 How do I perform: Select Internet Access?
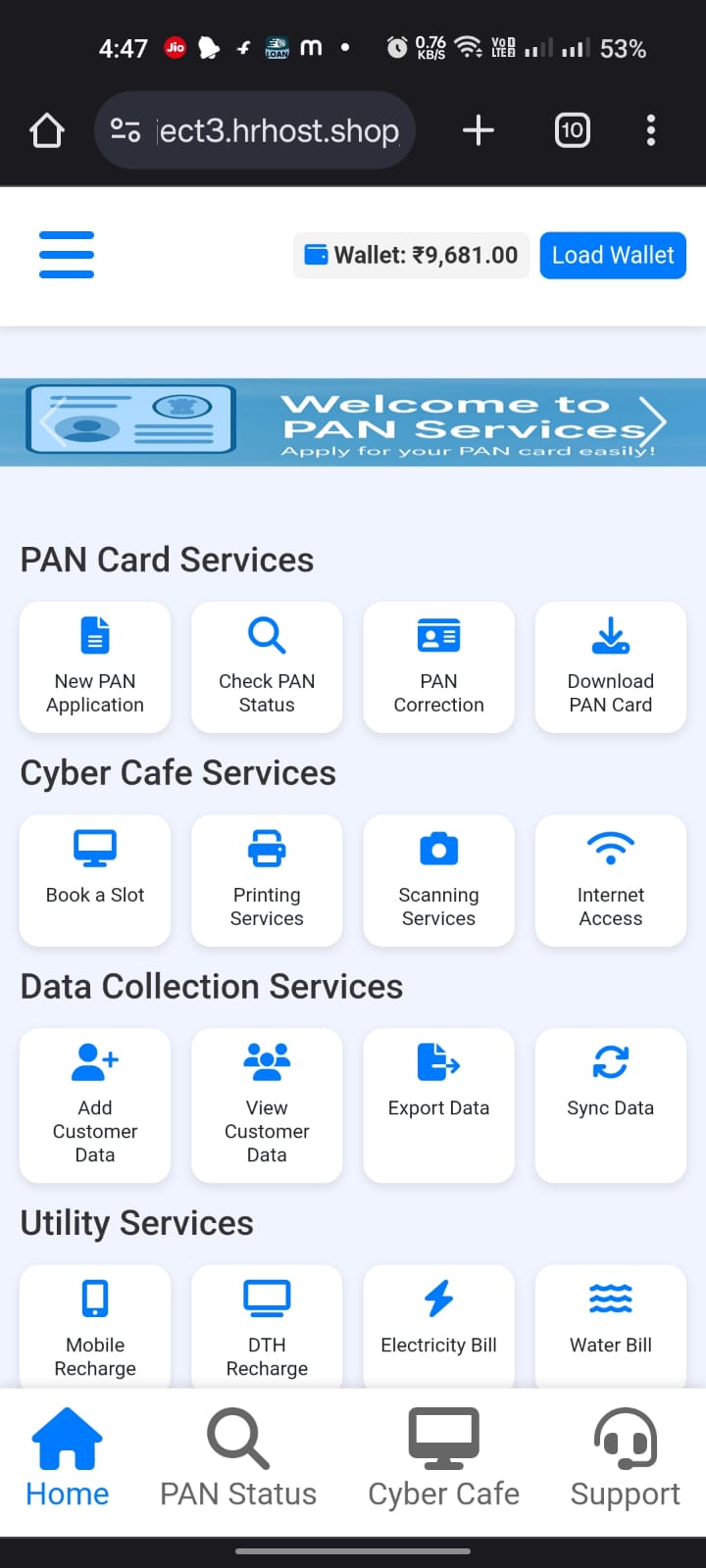click(610, 880)
